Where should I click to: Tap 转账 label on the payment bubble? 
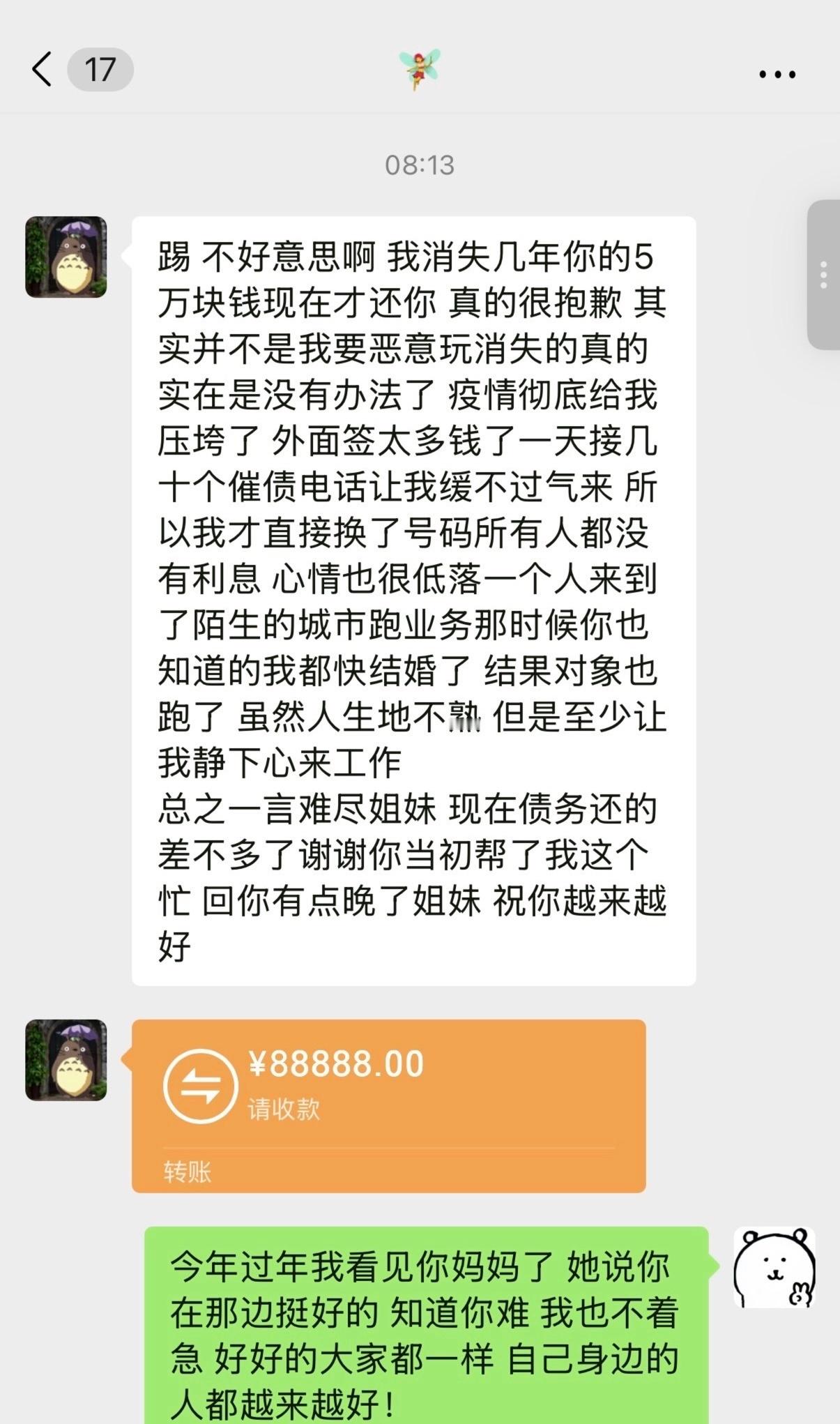point(188,1172)
